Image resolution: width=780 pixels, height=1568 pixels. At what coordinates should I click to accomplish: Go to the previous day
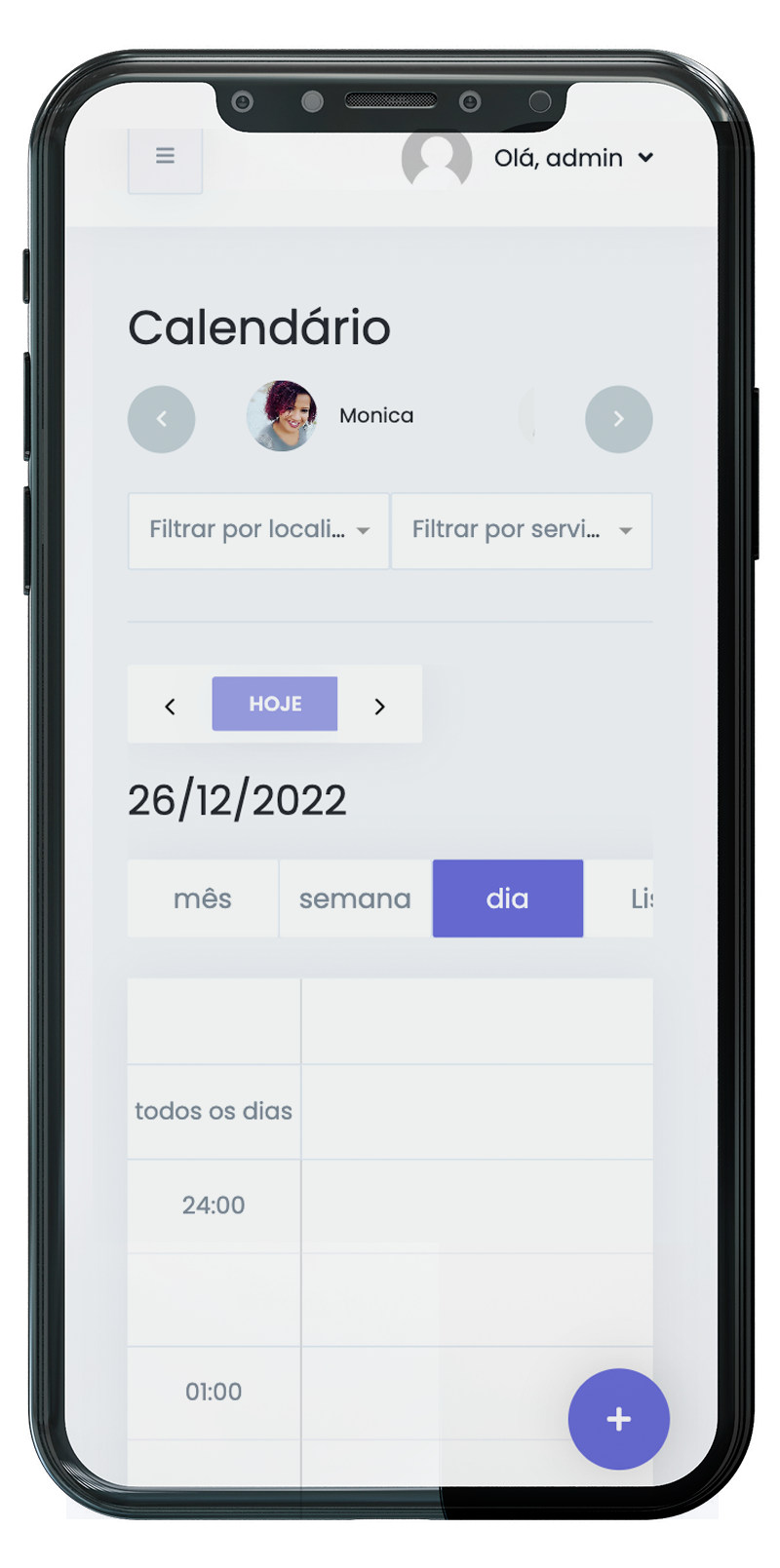tap(170, 706)
